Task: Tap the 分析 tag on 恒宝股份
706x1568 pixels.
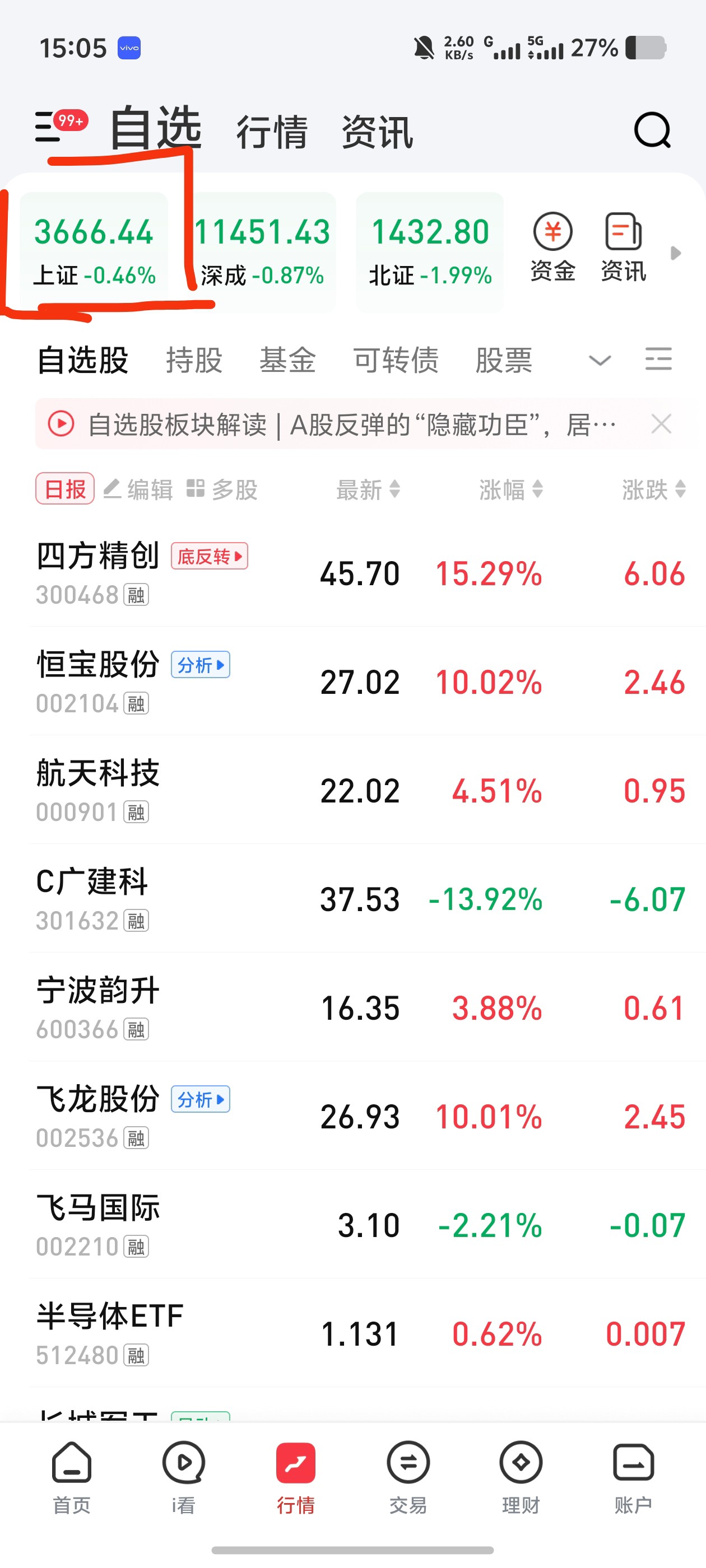Action: (201, 665)
